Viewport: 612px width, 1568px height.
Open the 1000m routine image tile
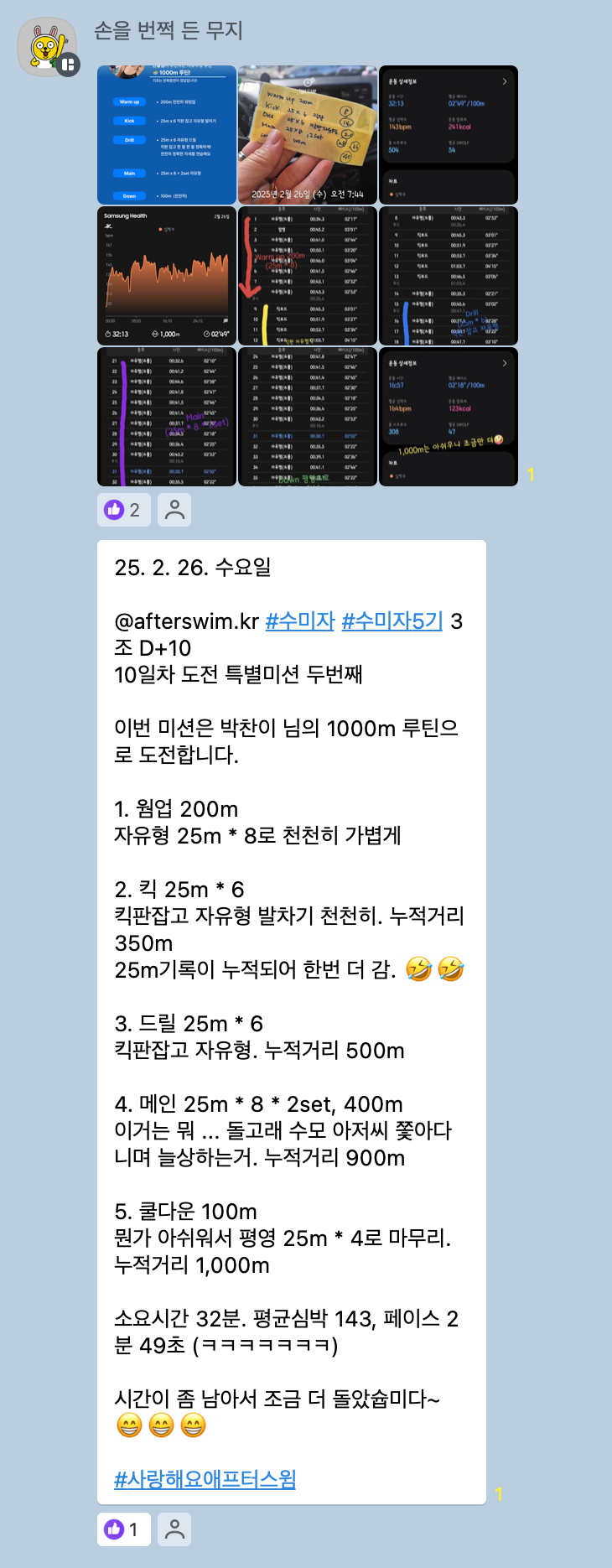pyautogui.click(x=167, y=135)
